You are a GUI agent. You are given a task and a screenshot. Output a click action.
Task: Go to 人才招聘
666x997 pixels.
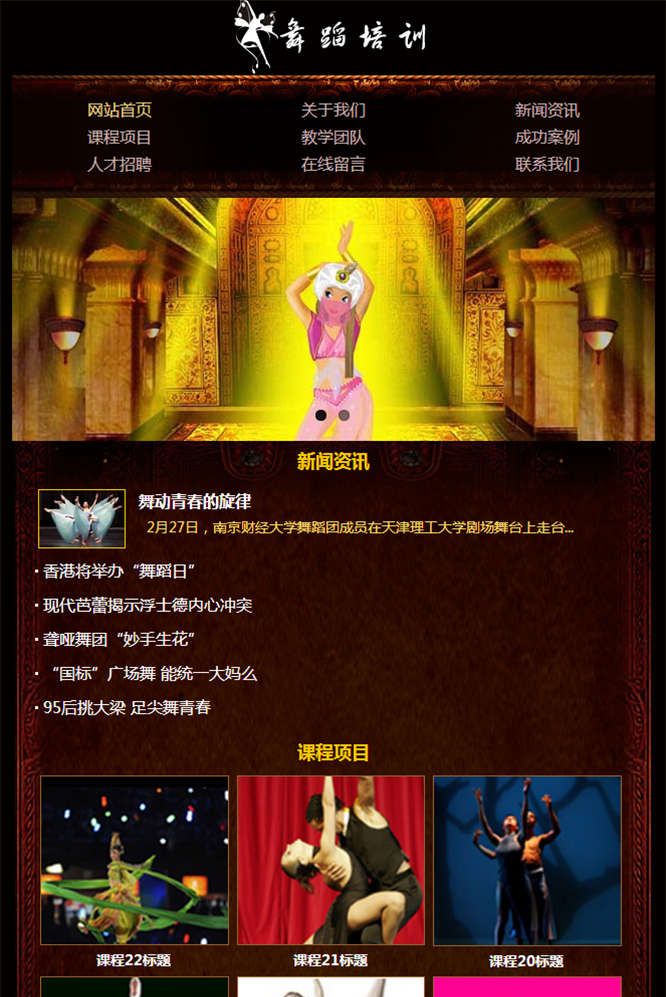click(x=119, y=164)
